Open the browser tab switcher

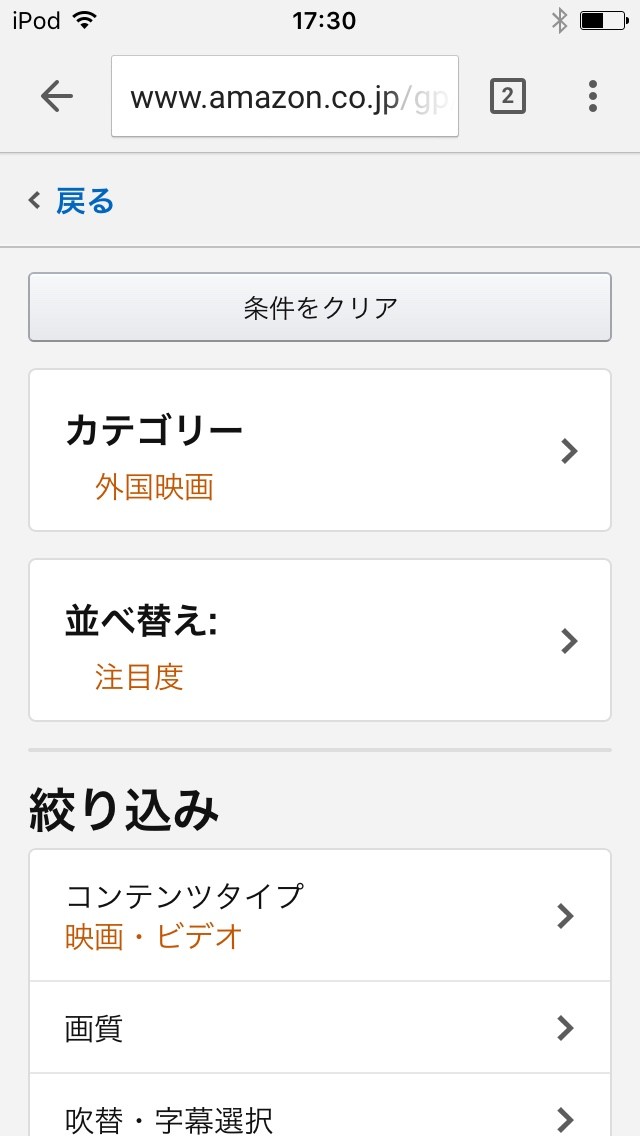point(507,96)
